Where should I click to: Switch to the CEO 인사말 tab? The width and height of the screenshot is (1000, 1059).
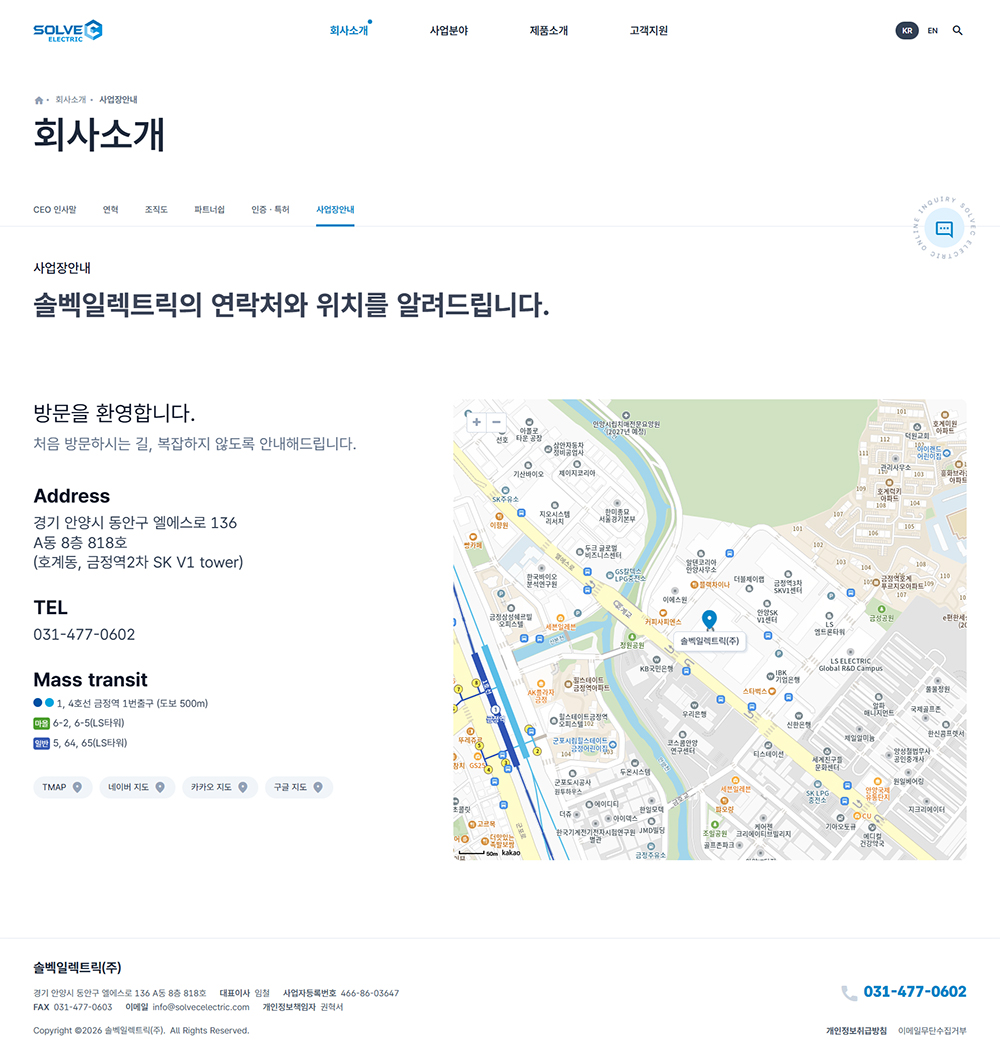55,210
